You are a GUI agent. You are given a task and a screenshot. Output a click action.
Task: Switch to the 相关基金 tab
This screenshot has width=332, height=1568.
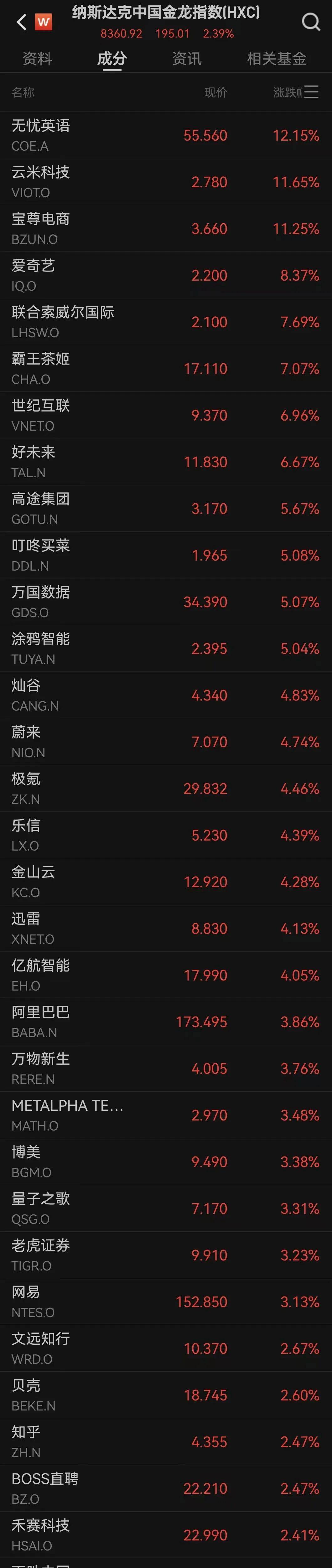pos(276,59)
